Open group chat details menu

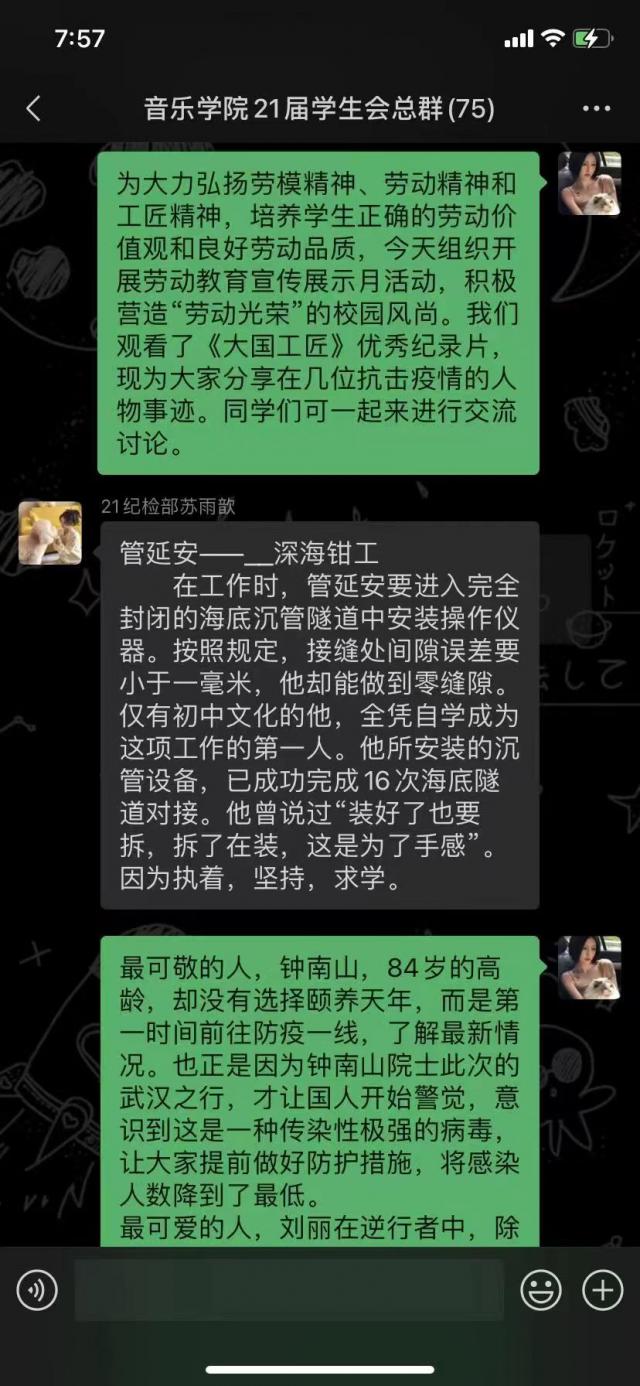596,109
